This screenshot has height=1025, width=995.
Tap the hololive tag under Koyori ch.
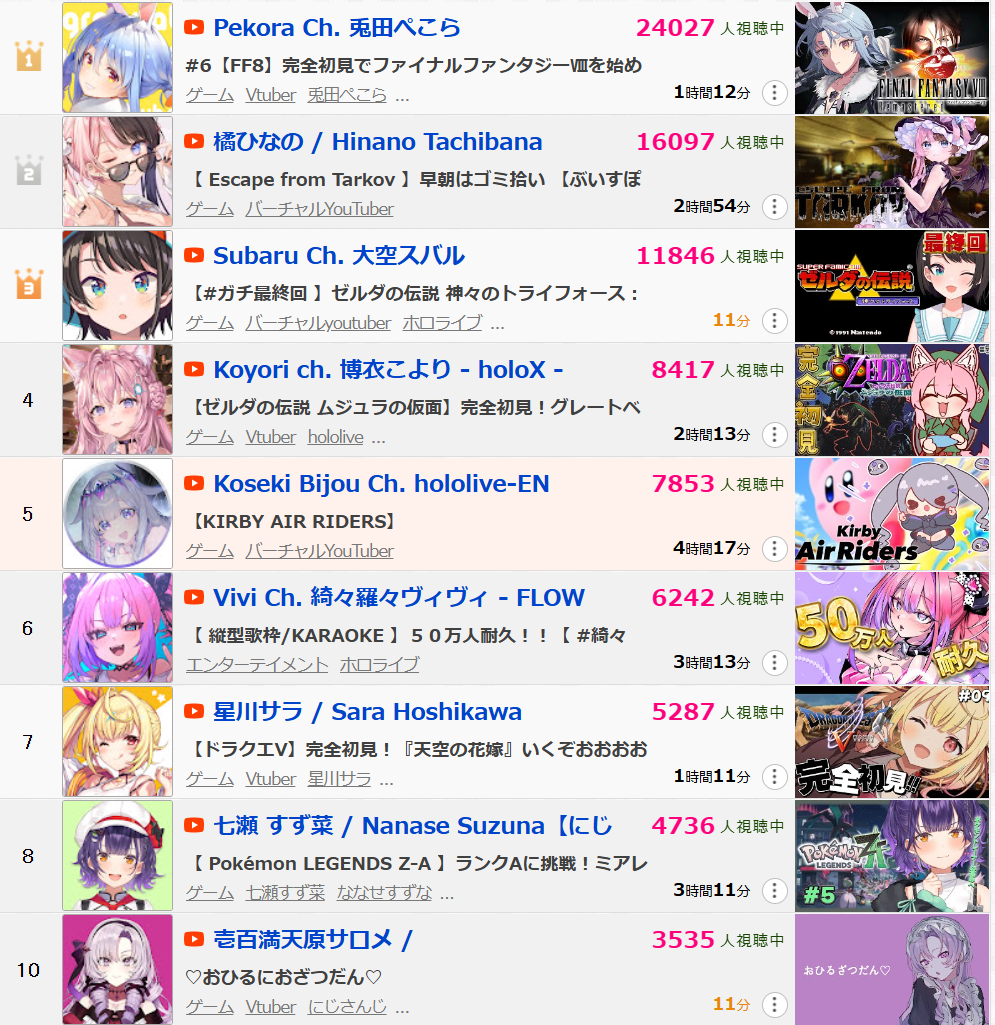click(335, 437)
